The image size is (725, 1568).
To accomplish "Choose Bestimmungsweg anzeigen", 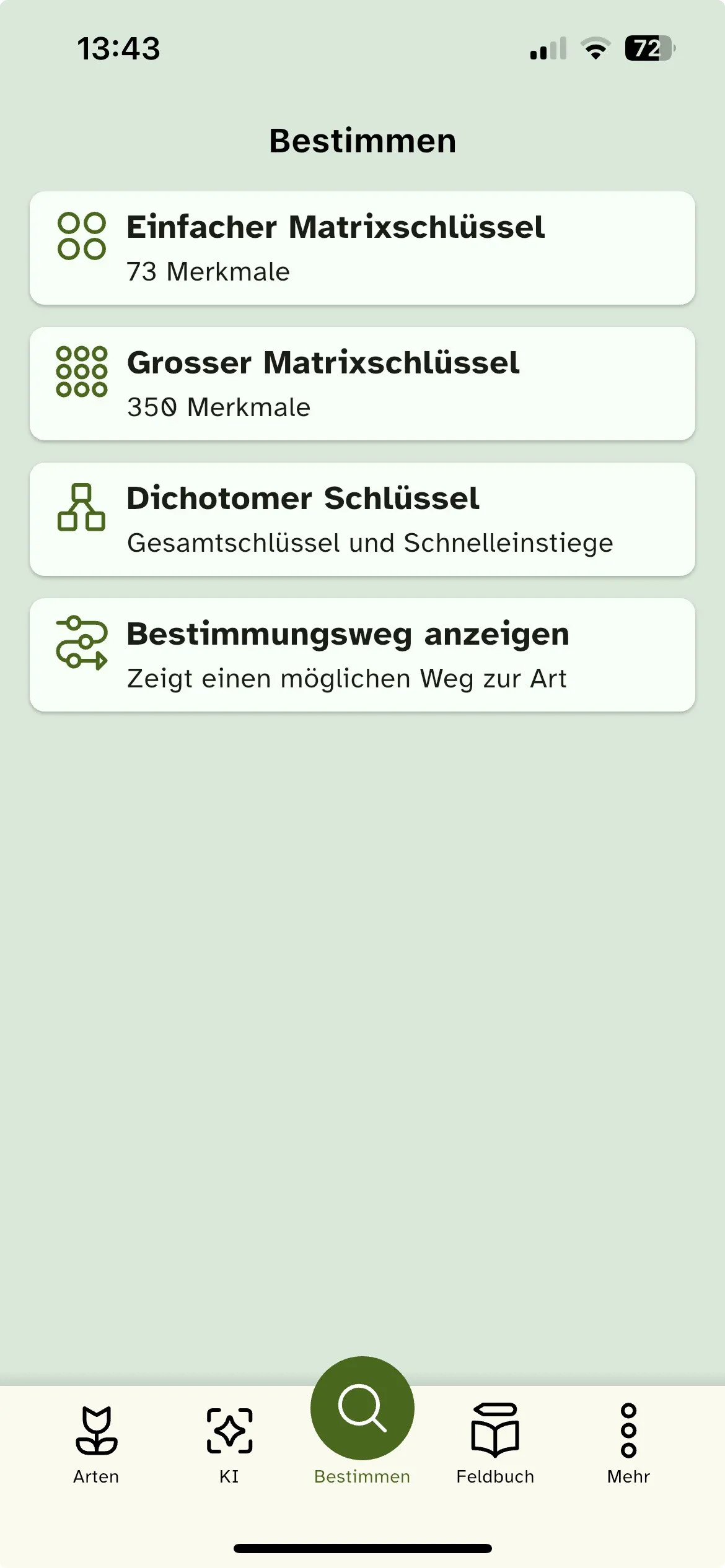I will coord(362,655).
